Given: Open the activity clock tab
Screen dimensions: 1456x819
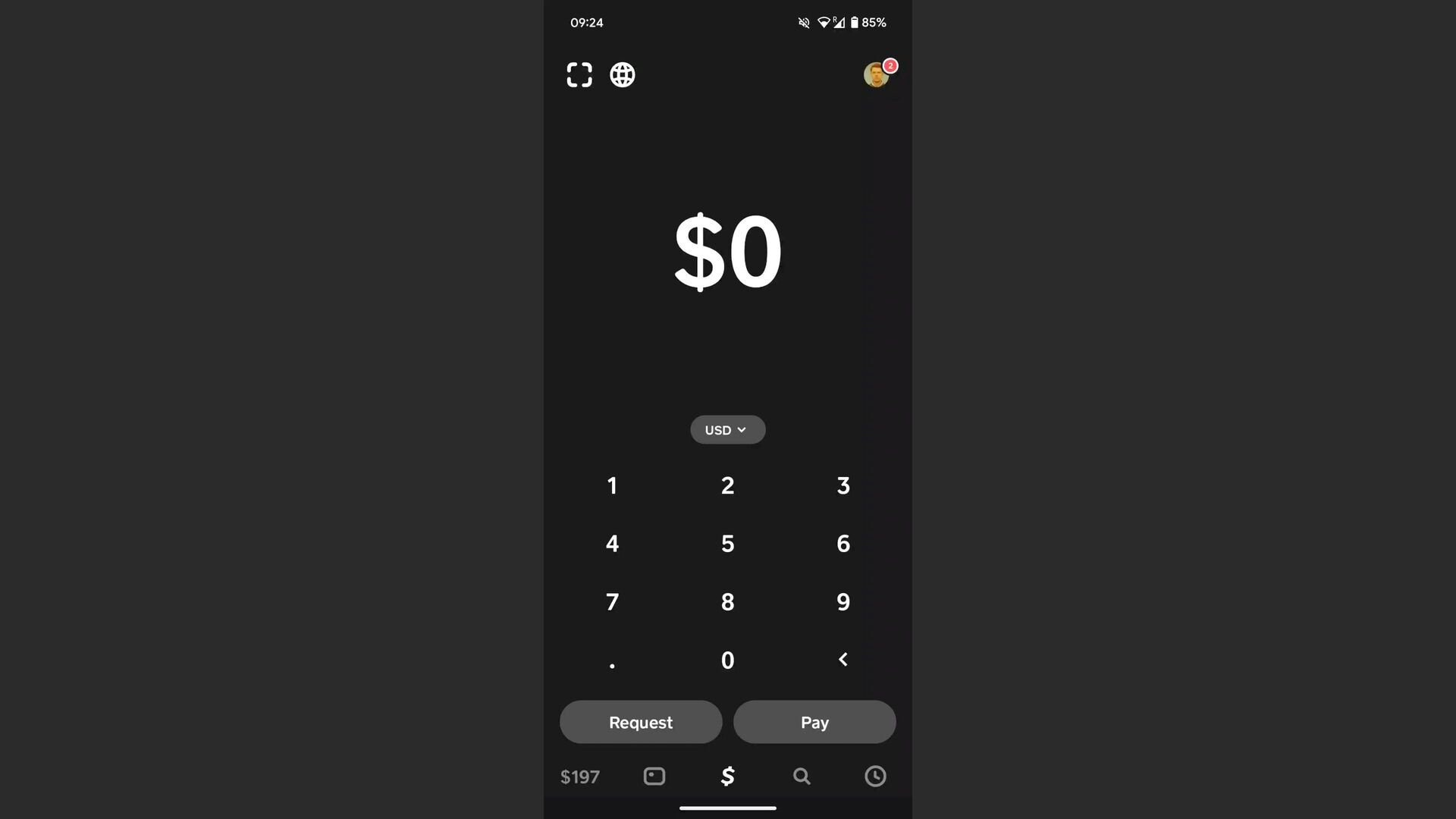Looking at the screenshot, I should (x=875, y=777).
